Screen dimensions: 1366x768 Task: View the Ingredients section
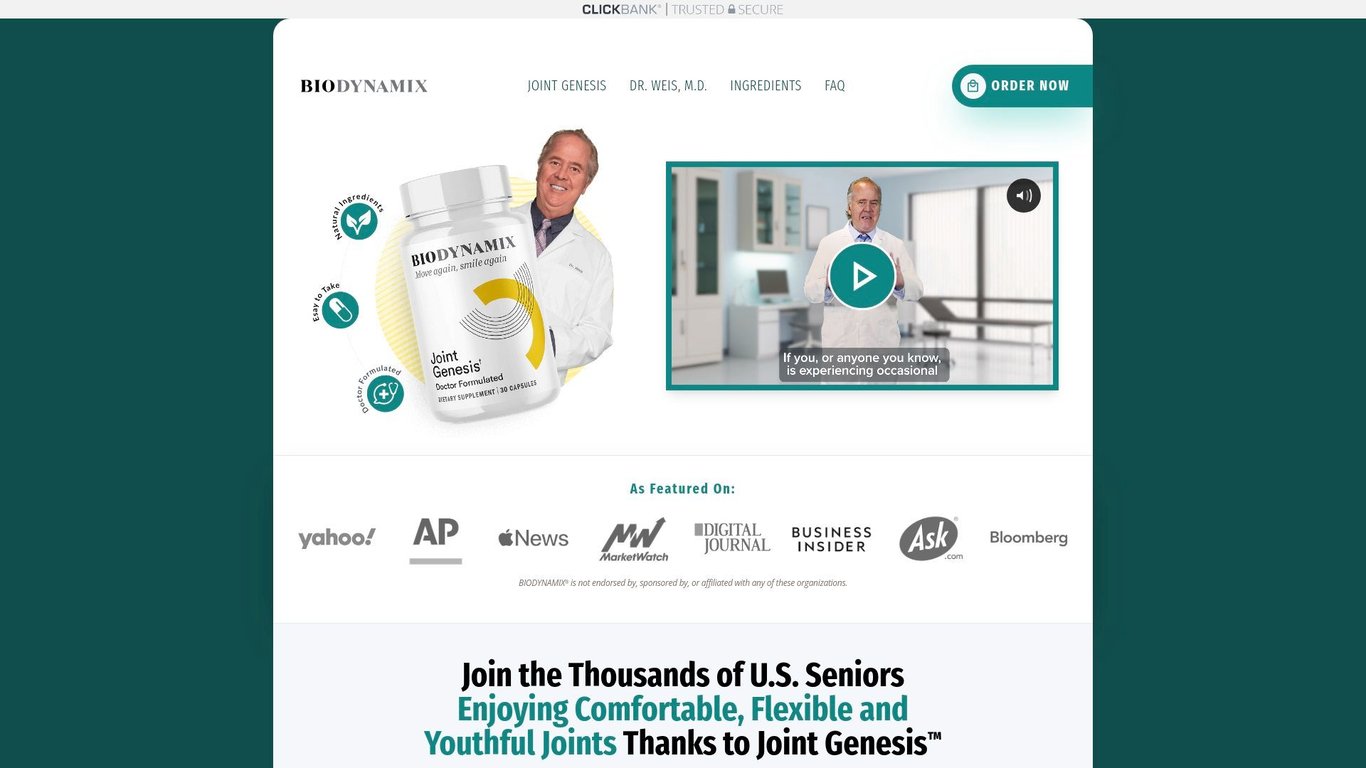765,86
